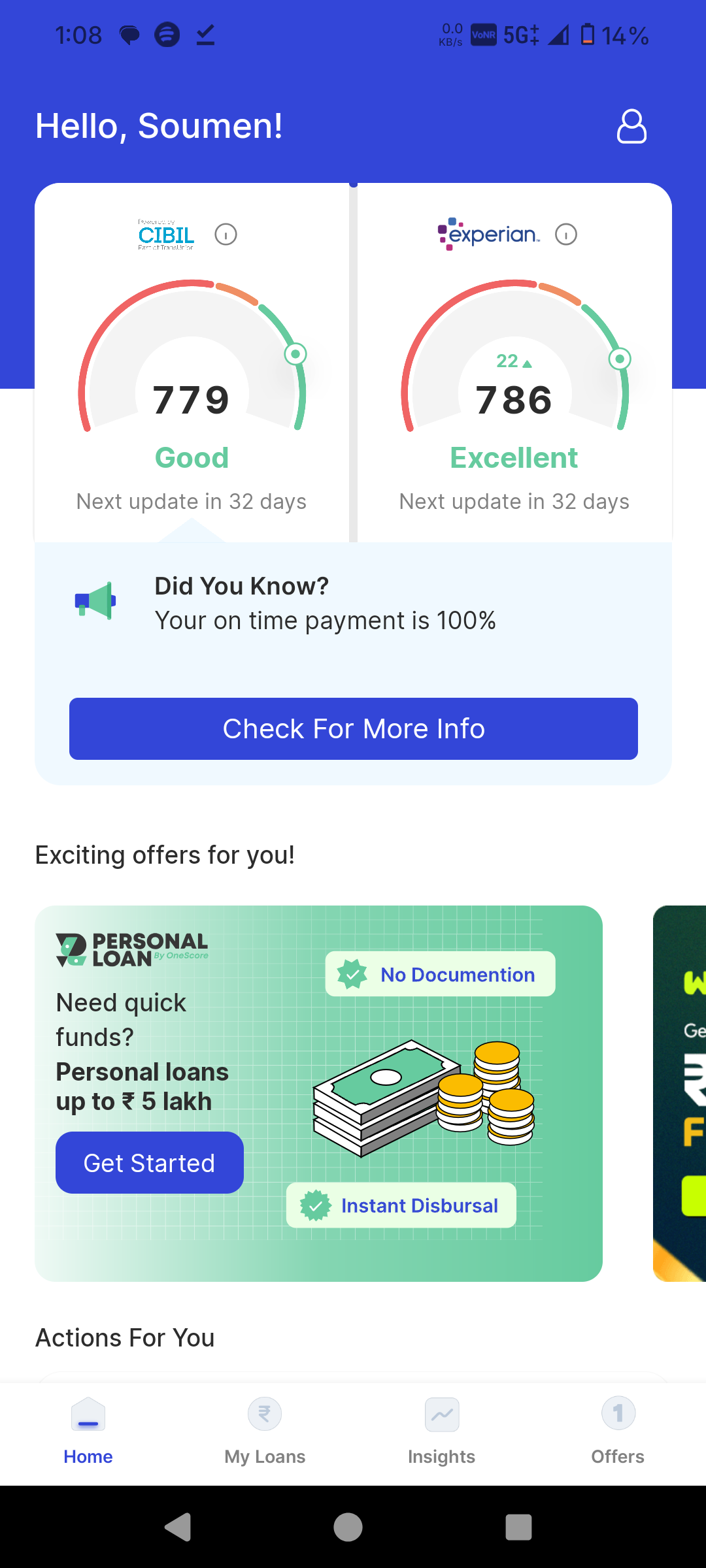Screen dimensions: 706x1568
Task: Open the user profile icon
Action: (x=631, y=126)
